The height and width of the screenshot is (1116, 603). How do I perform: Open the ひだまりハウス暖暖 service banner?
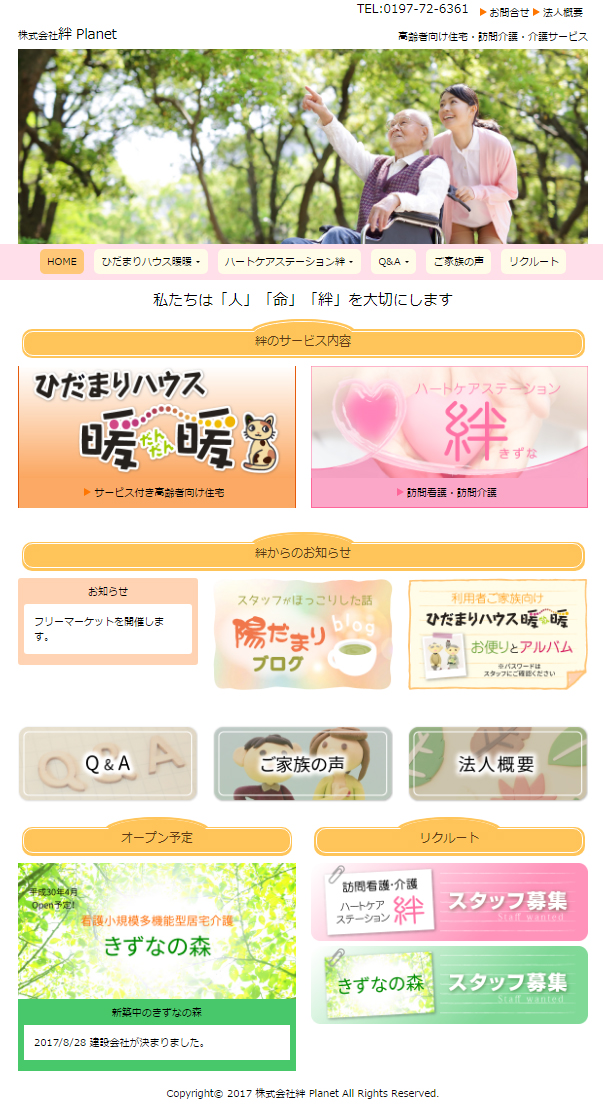[x=157, y=437]
